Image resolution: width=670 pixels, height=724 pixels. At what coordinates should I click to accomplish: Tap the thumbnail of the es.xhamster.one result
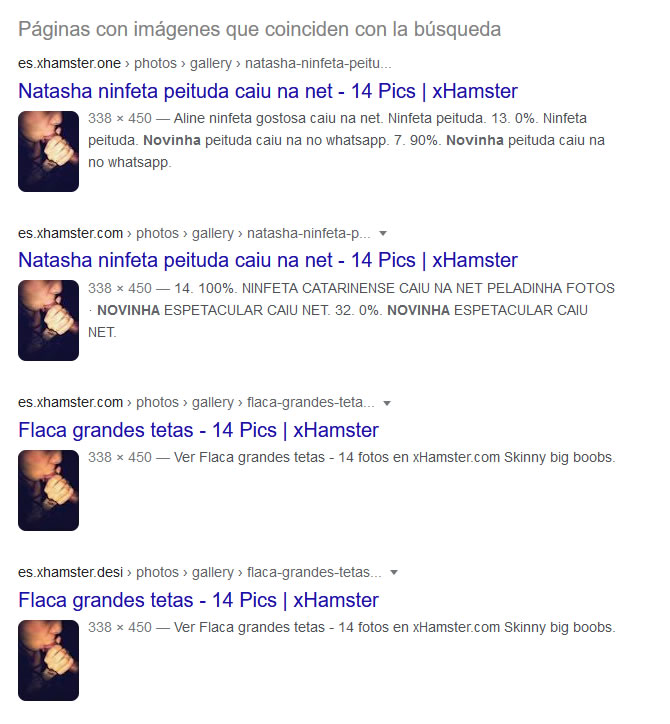[48, 151]
